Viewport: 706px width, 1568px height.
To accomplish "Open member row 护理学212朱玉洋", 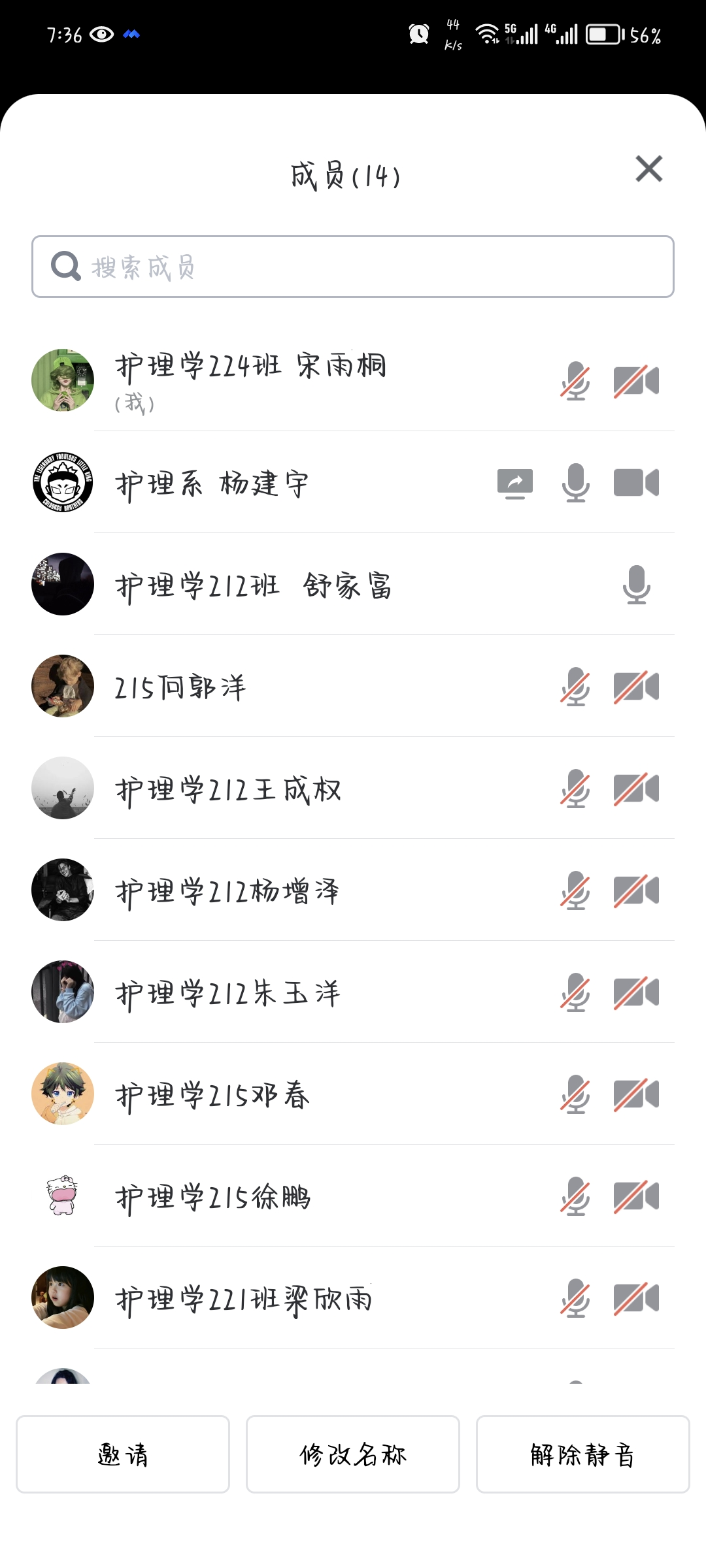I will point(227,993).
